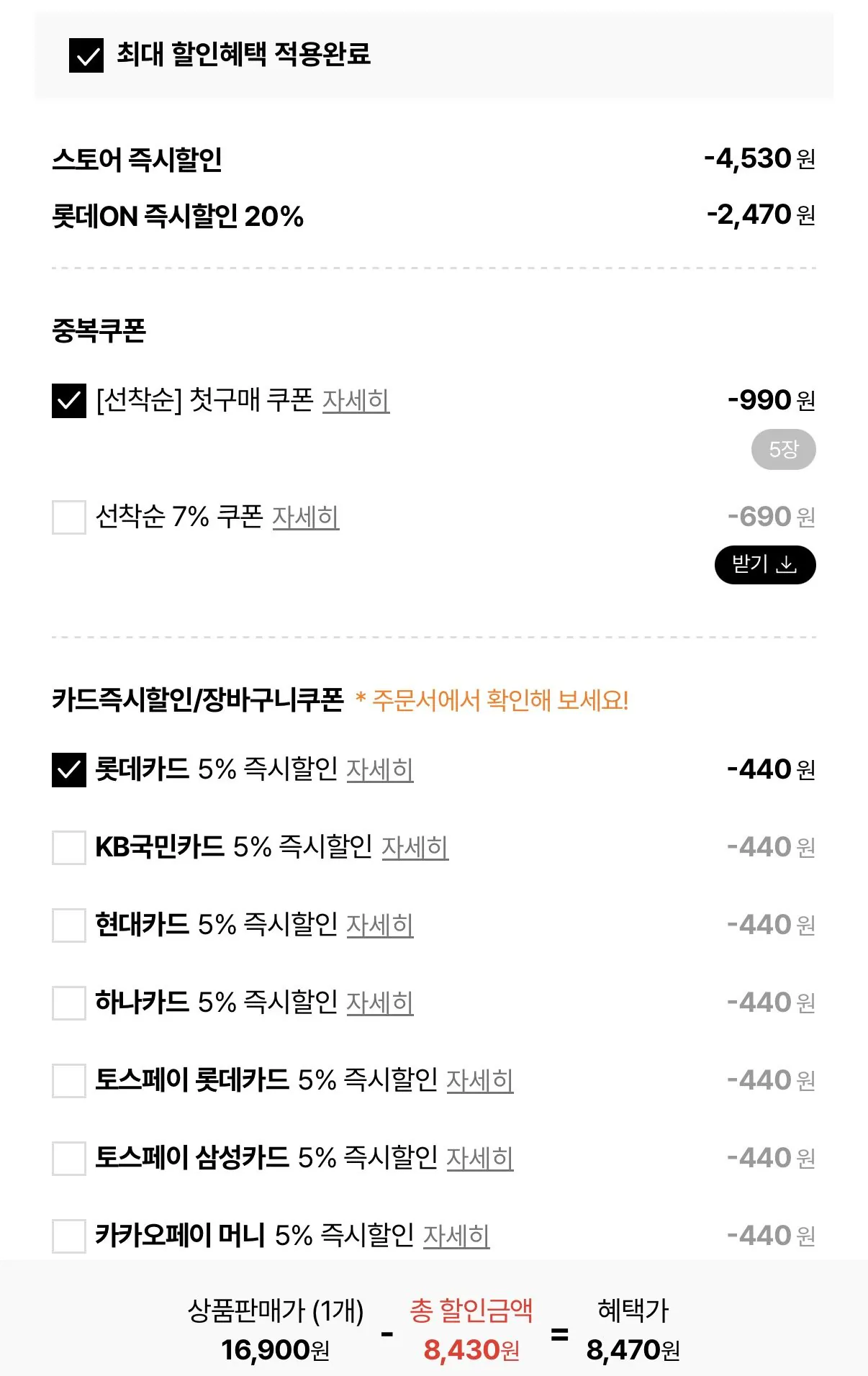The image size is (868, 1376).
Task: View 자세히 for 롯데카드 5% 즉시할인
Action: (x=381, y=771)
